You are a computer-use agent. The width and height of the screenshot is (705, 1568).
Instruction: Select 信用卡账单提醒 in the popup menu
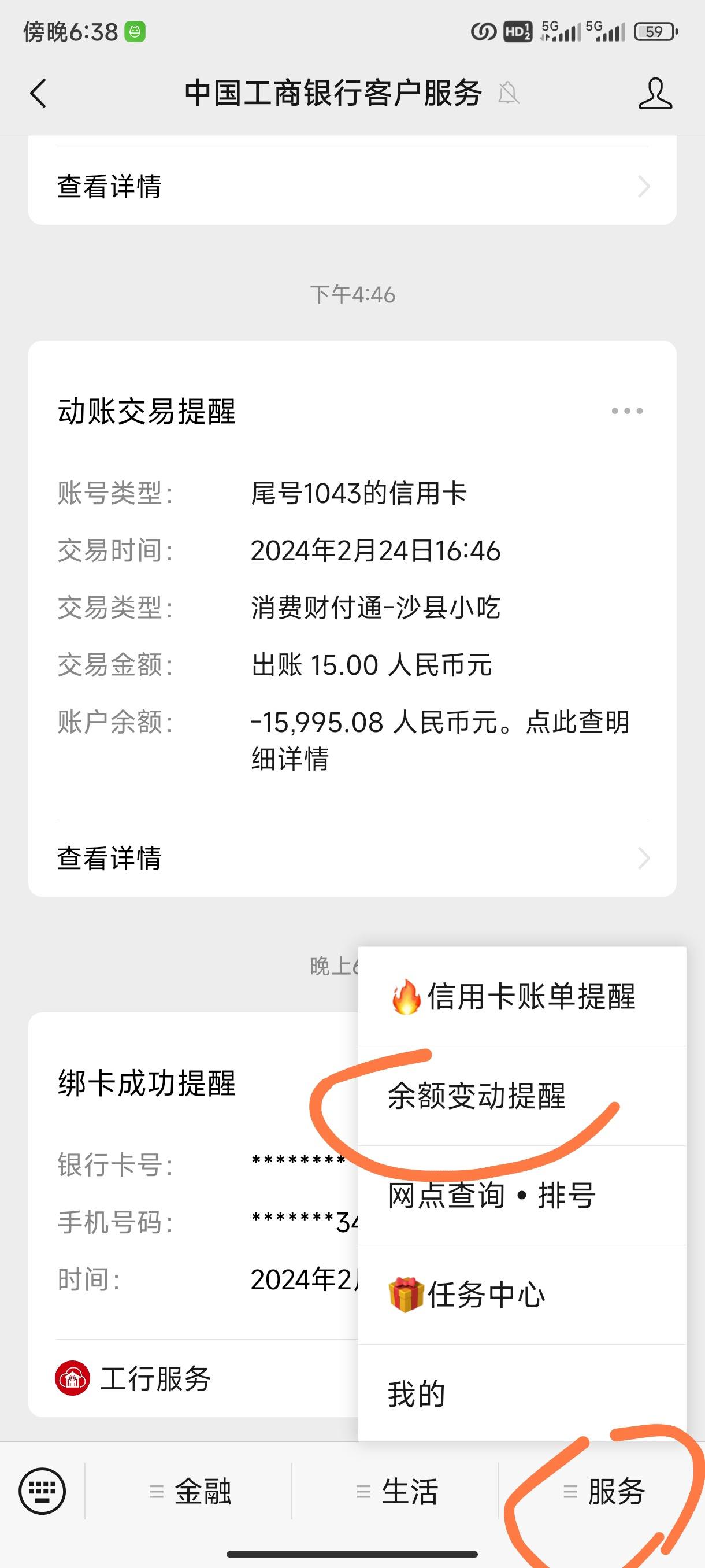pos(521,997)
